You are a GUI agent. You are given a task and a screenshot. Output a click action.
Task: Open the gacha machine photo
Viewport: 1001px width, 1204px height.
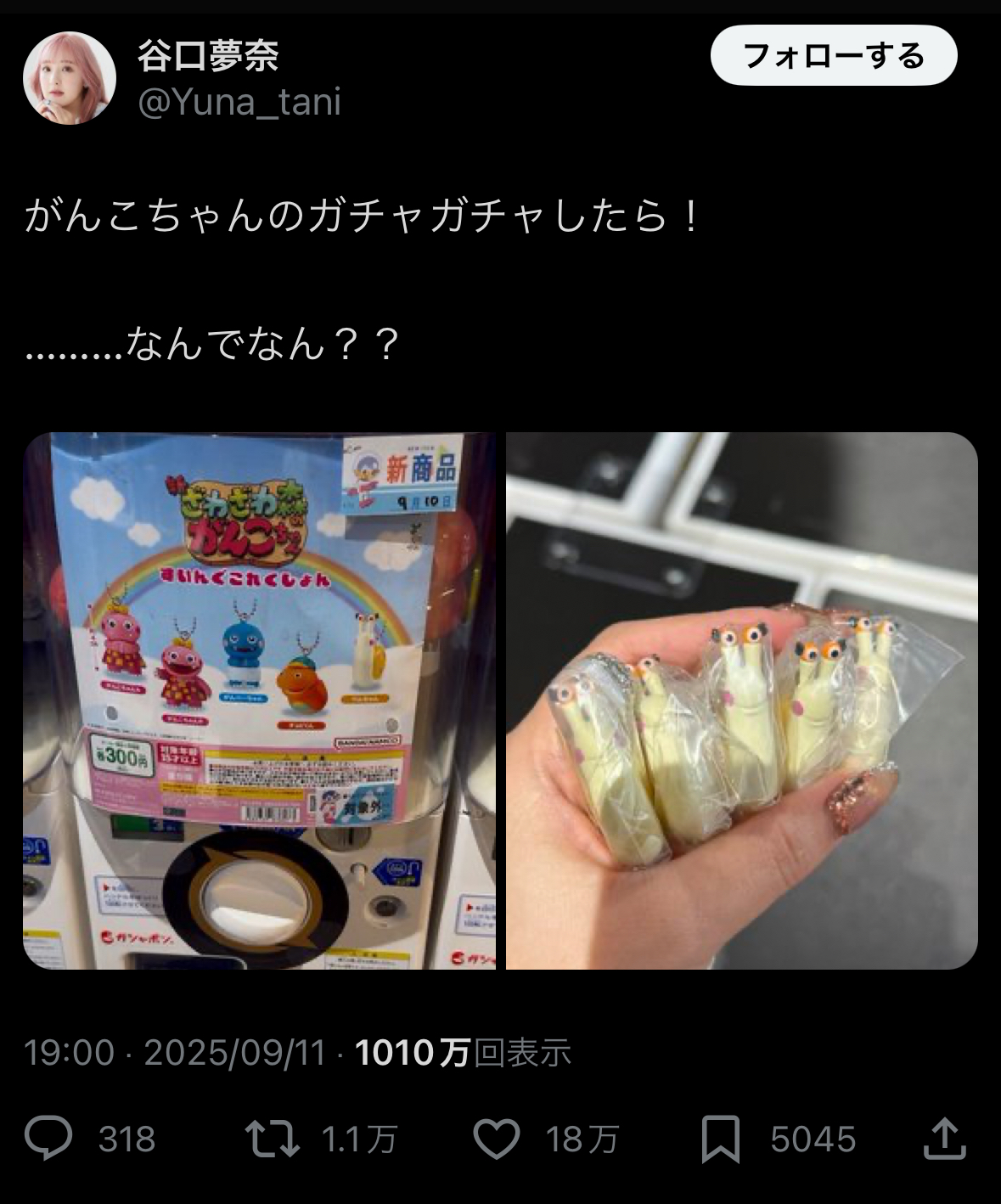(259, 700)
